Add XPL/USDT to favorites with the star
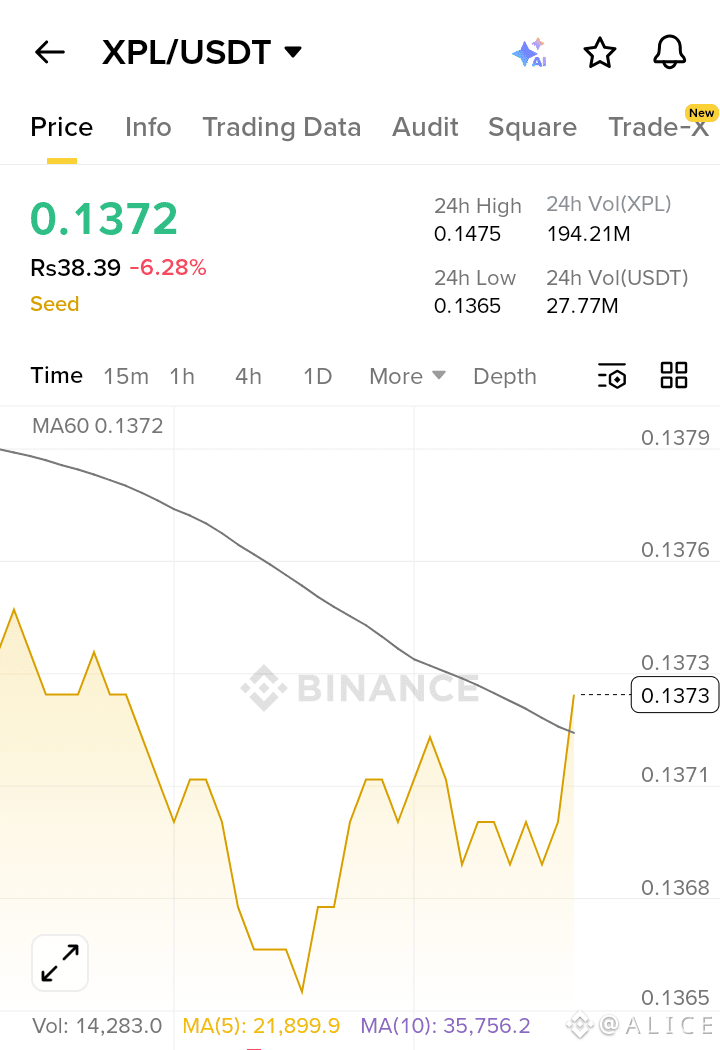Viewport: 720px width, 1050px height. pos(600,52)
